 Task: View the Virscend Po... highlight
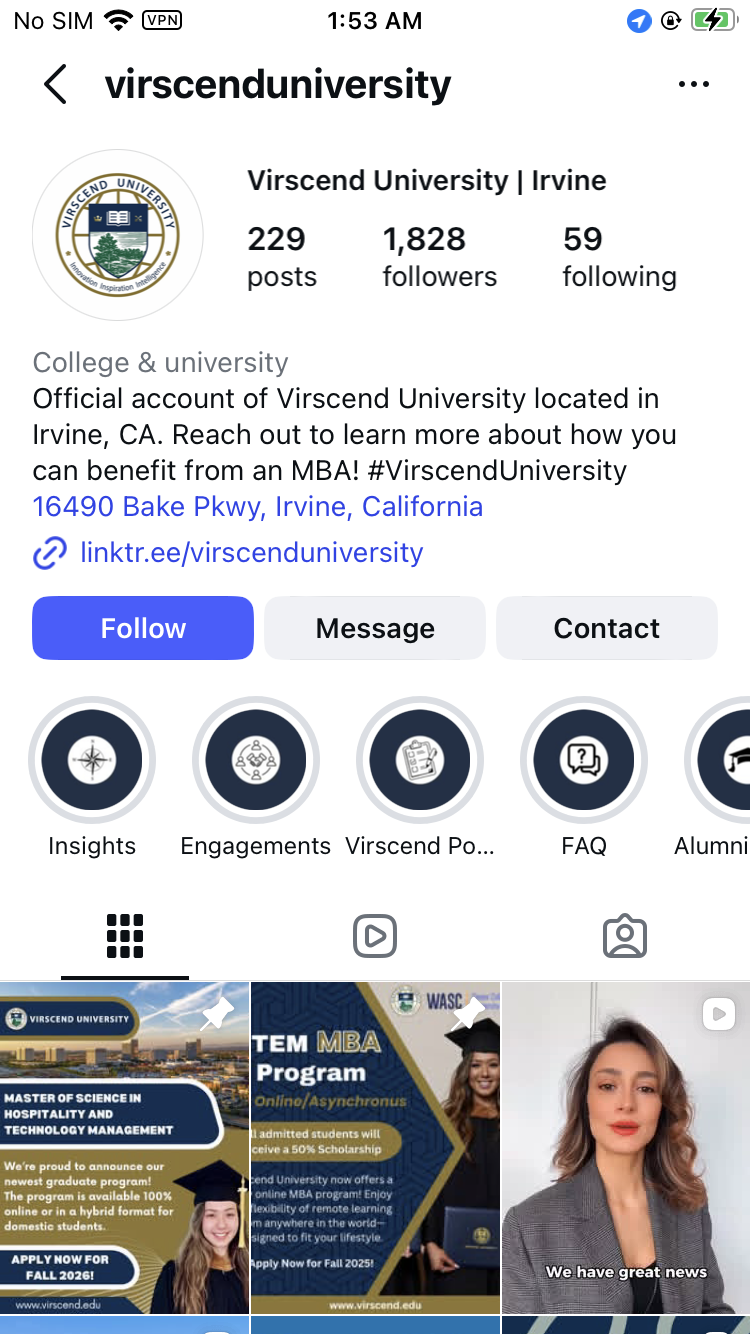(x=420, y=761)
